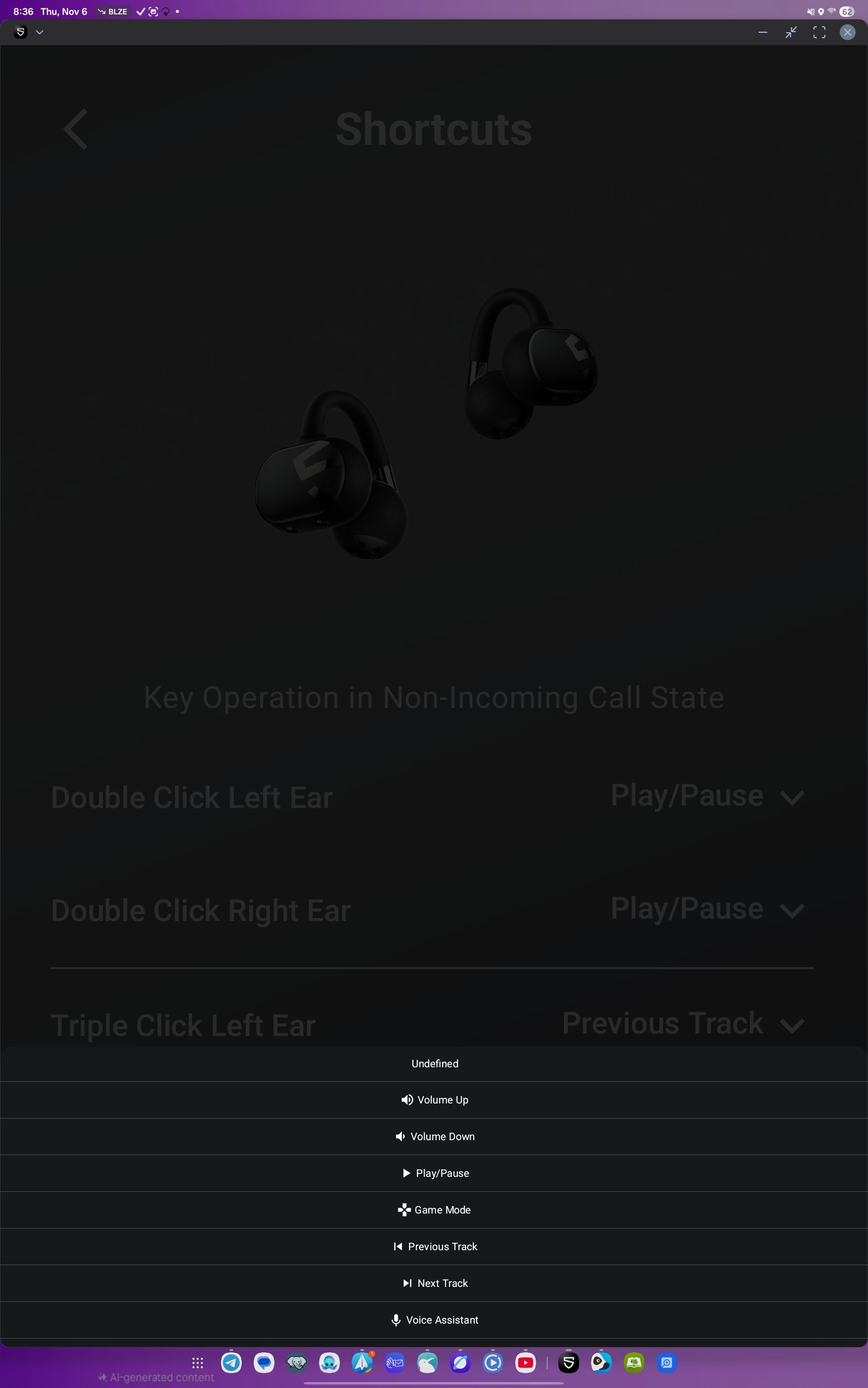The width and height of the screenshot is (868, 1388).
Task: Select the Volume Up option
Action: click(x=434, y=1099)
